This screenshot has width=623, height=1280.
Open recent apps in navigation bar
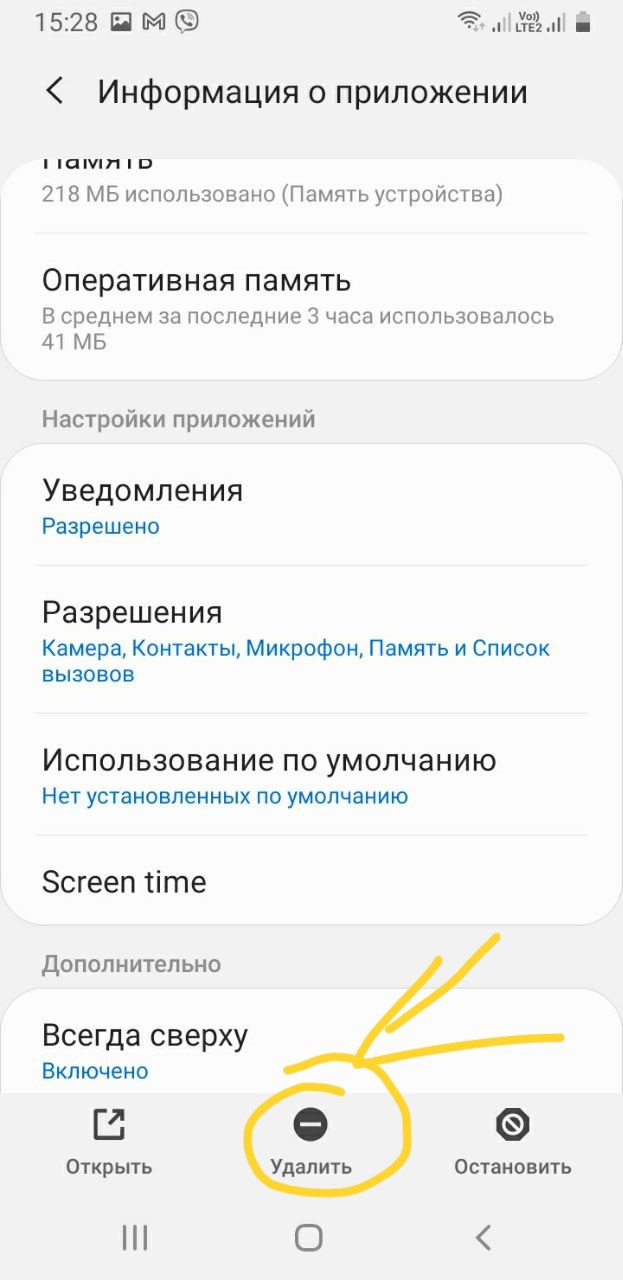tap(135, 1238)
